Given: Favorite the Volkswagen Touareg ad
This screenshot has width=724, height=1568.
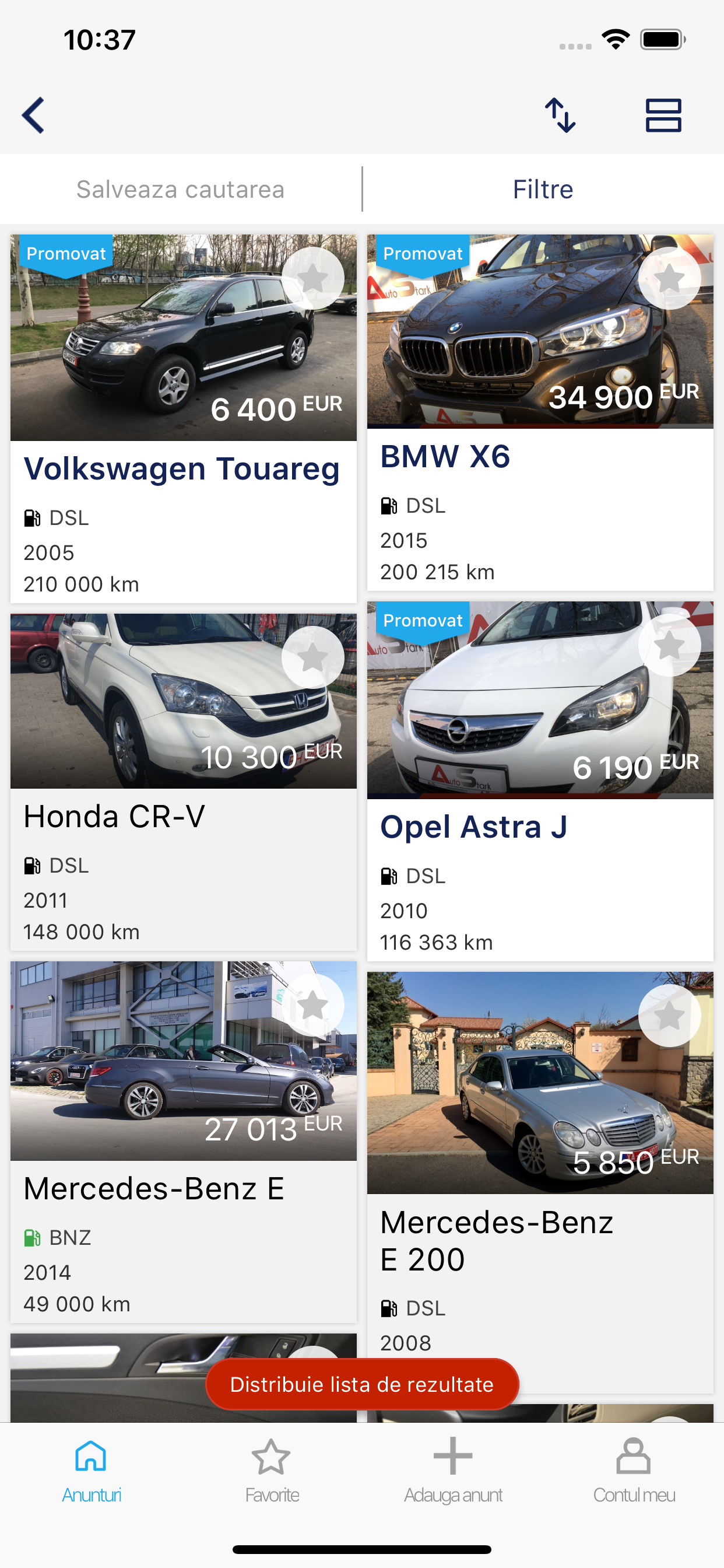Looking at the screenshot, I should click(x=312, y=278).
